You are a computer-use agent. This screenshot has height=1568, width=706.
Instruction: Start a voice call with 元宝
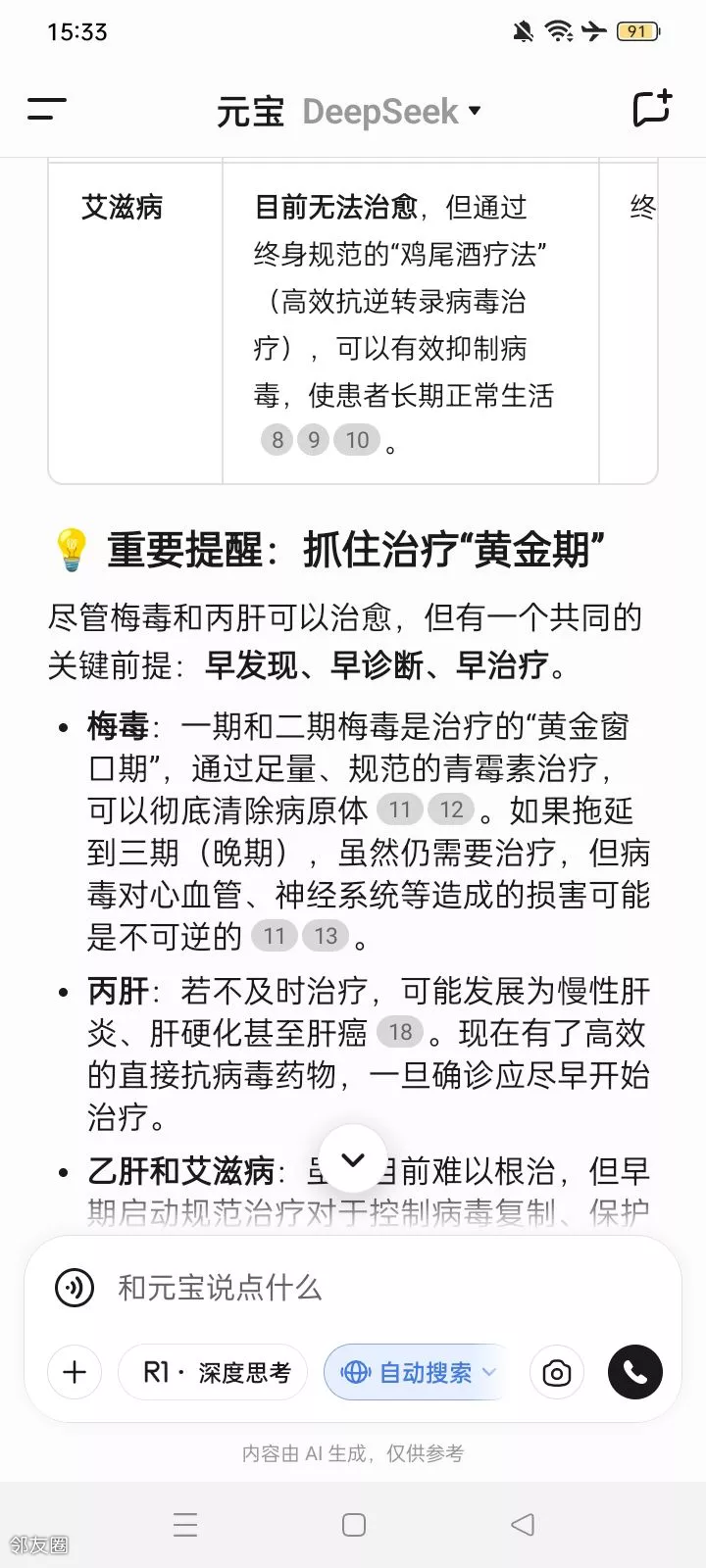634,1372
